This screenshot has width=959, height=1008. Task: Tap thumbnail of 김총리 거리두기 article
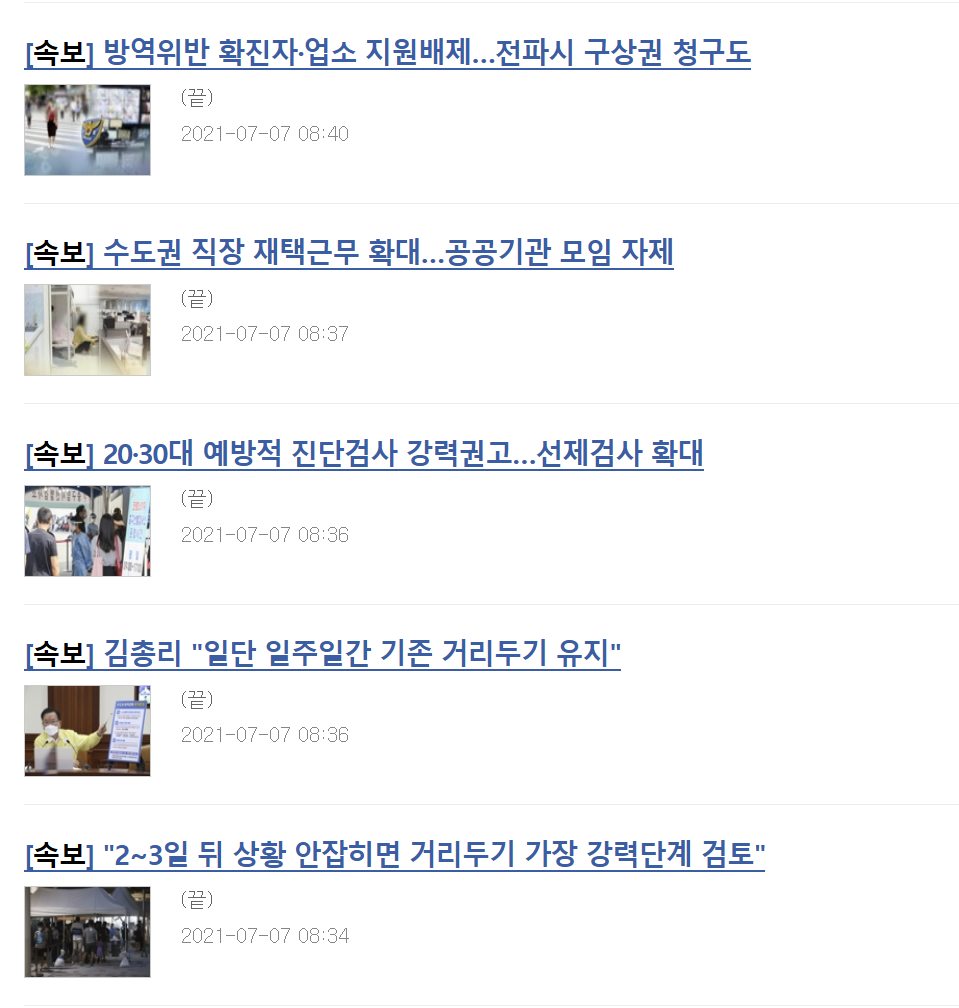(87, 731)
